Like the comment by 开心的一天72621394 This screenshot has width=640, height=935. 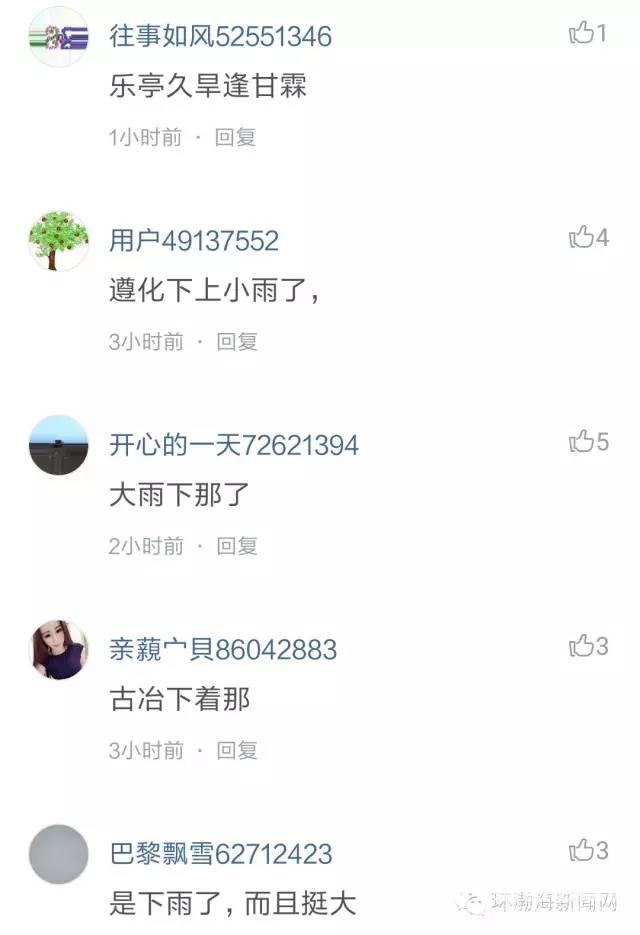(x=583, y=442)
